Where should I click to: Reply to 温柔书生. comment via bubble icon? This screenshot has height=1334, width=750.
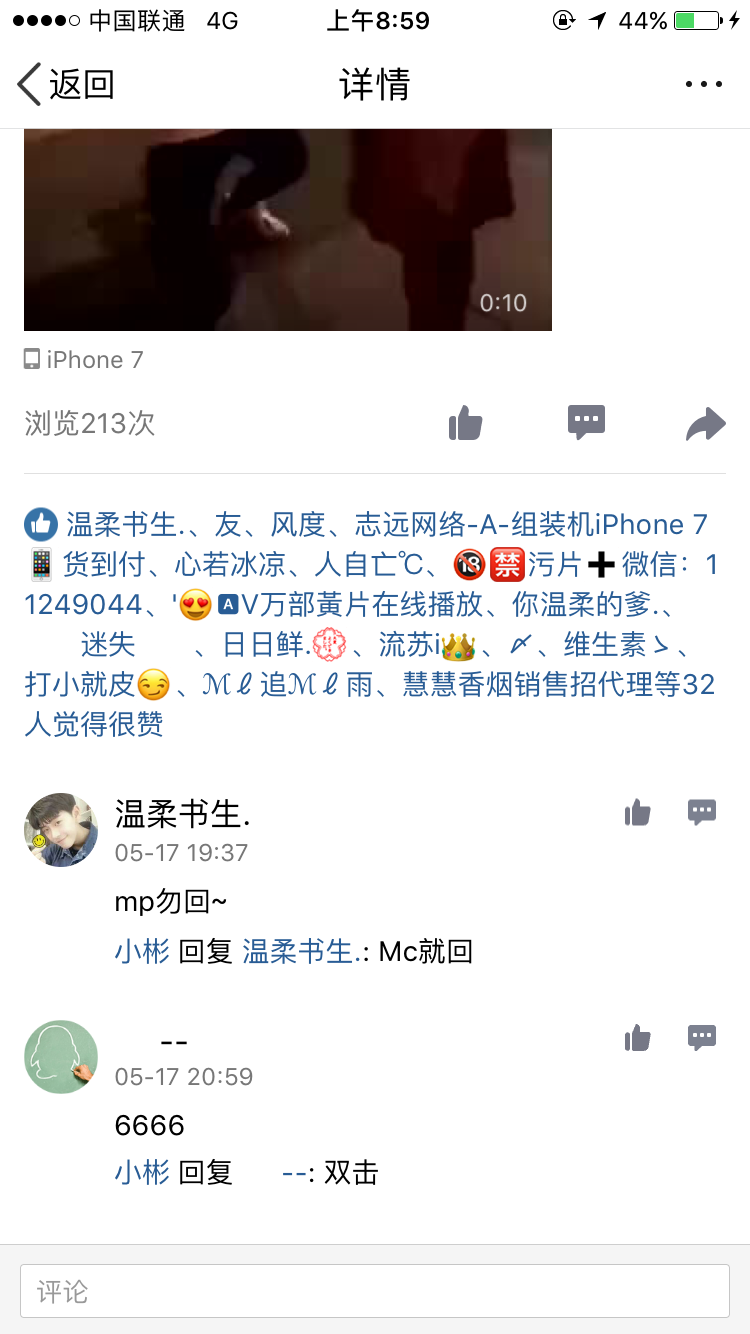[702, 812]
